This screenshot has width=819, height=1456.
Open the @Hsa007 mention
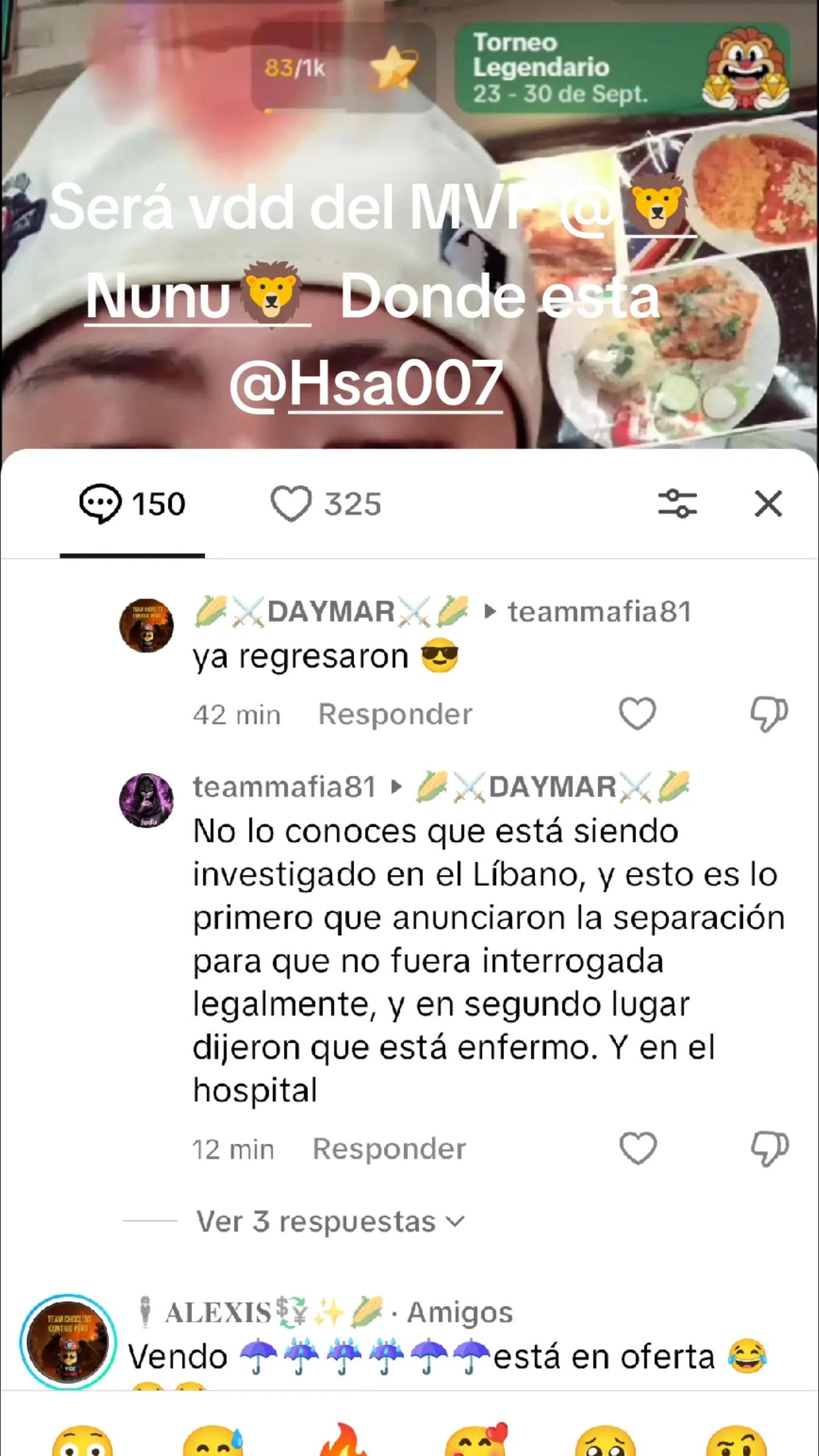[366, 383]
